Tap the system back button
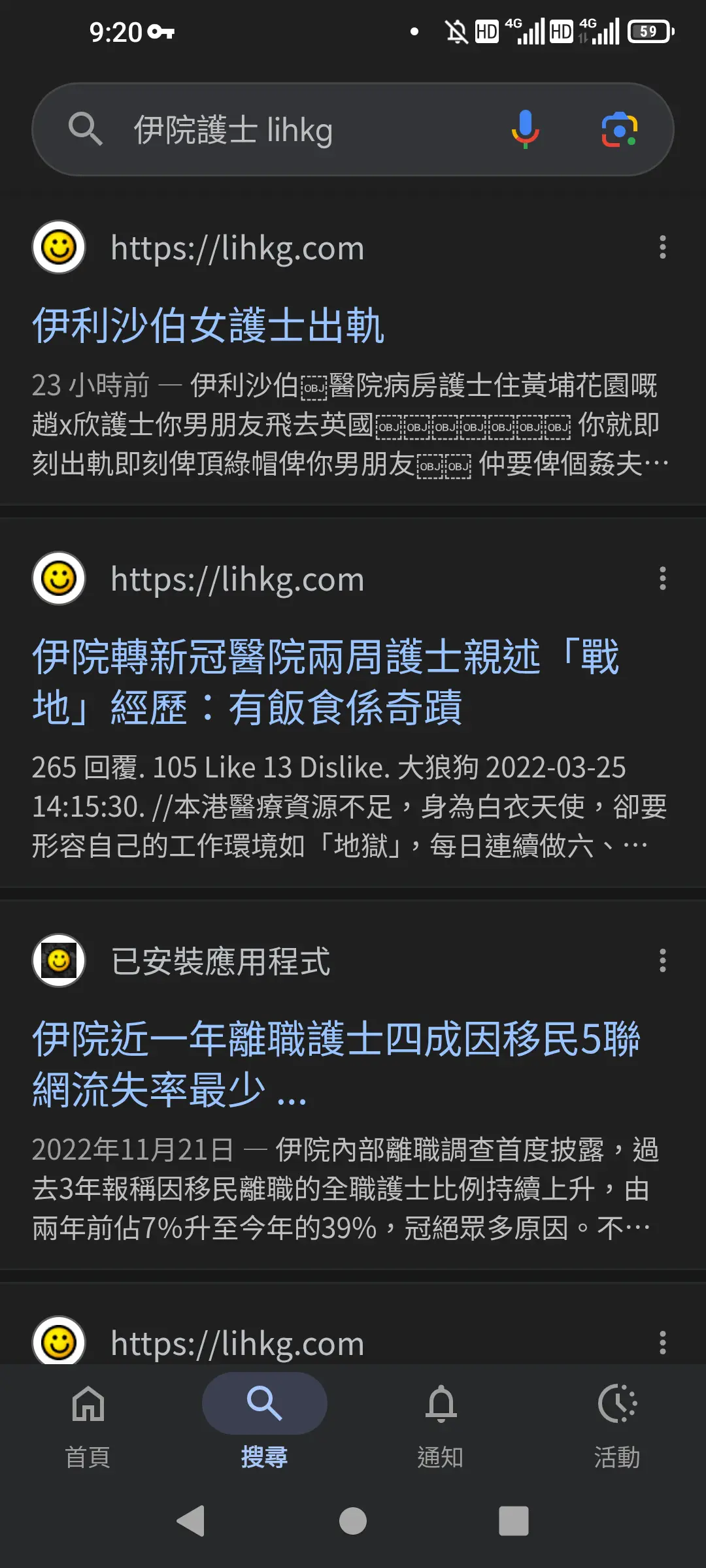The height and width of the screenshot is (1568, 706). click(191, 1521)
